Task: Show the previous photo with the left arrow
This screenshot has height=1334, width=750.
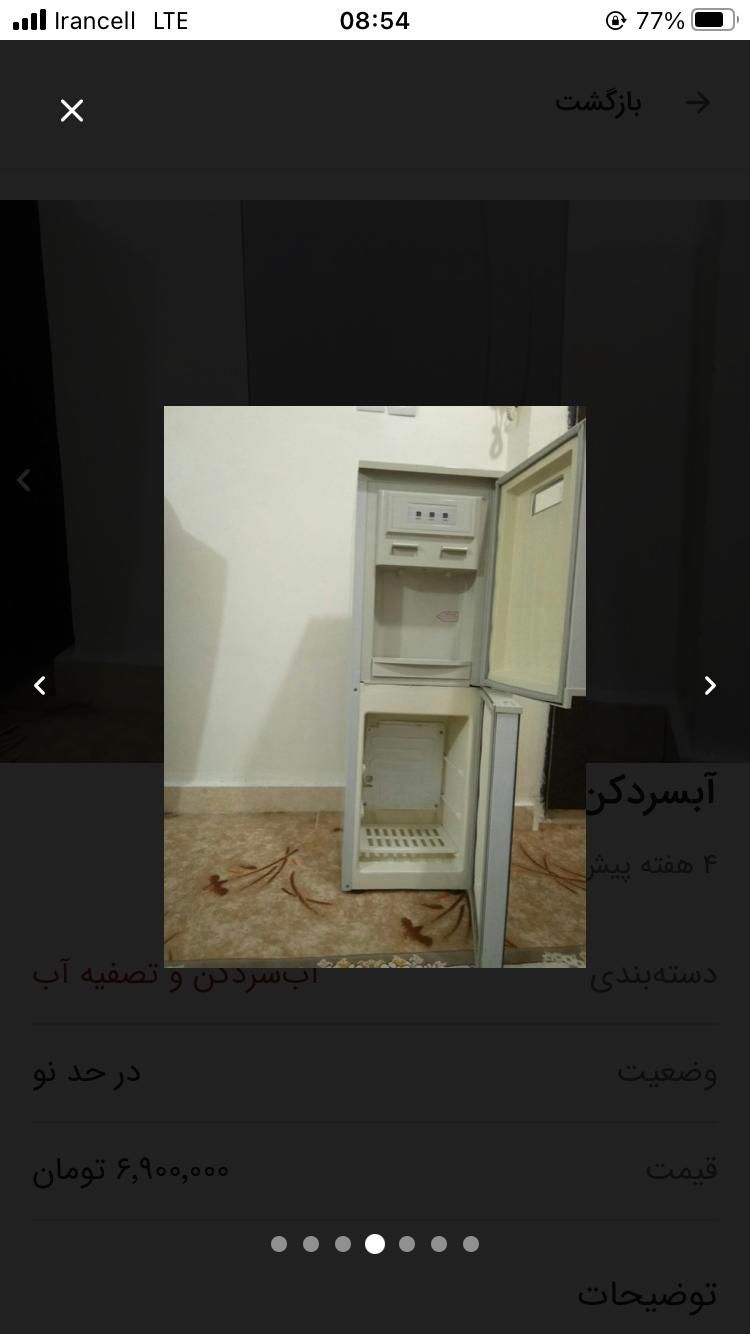Action: click(x=40, y=686)
